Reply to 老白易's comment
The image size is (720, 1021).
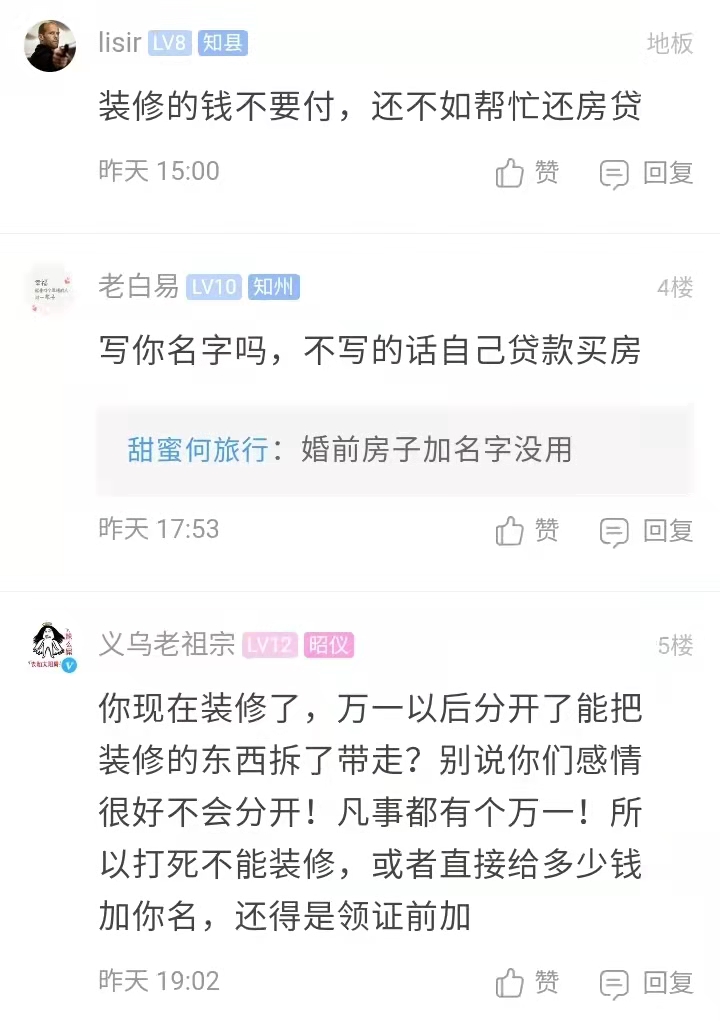pos(647,531)
